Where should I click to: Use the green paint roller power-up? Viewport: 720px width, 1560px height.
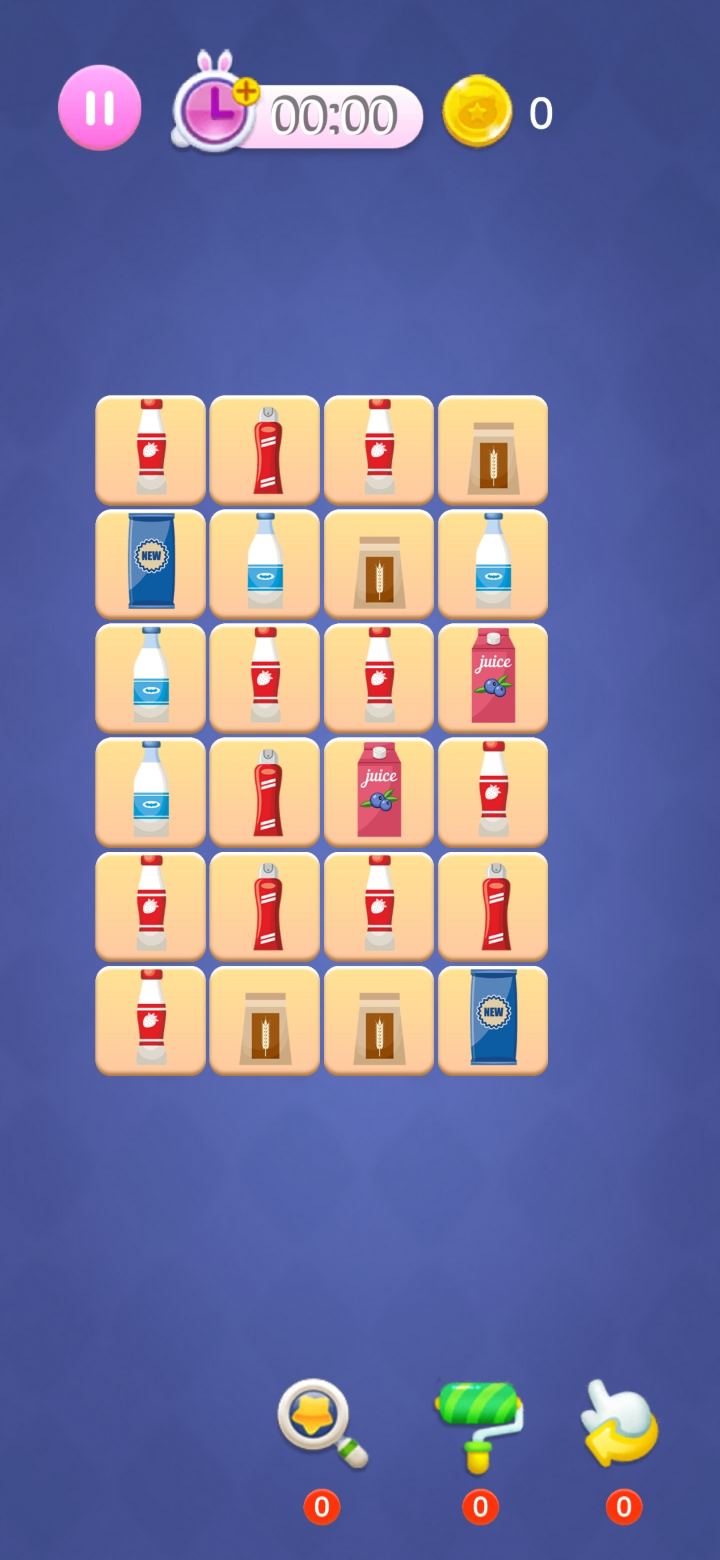coord(480,1424)
